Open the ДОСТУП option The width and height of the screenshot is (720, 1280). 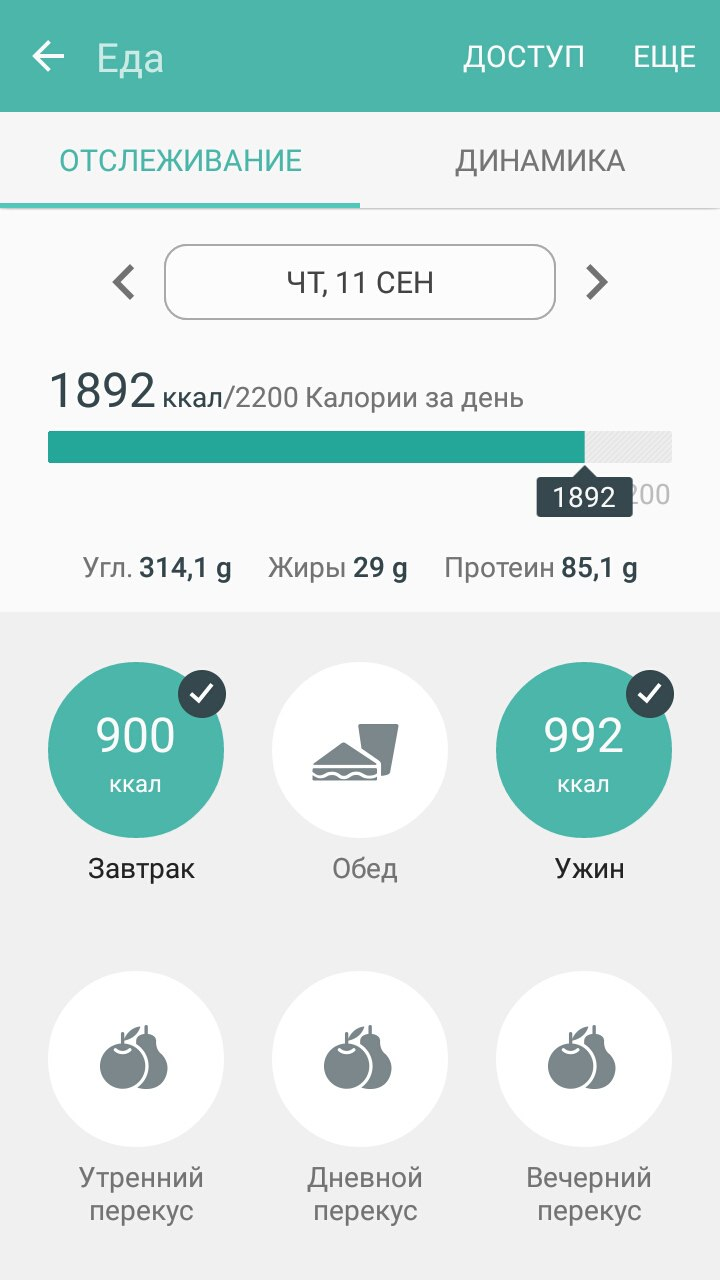[x=523, y=57]
